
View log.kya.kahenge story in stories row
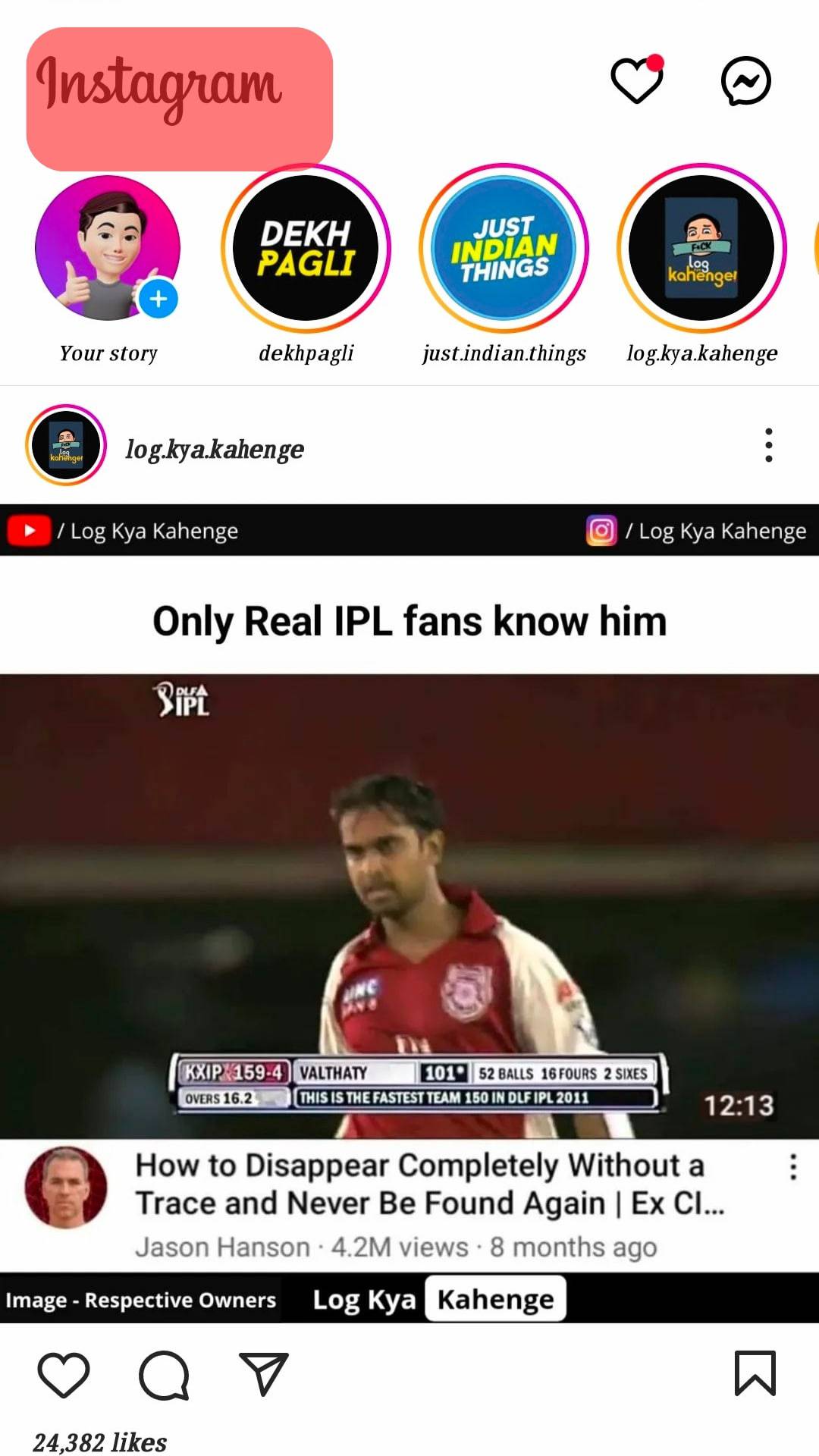pos(701,249)
